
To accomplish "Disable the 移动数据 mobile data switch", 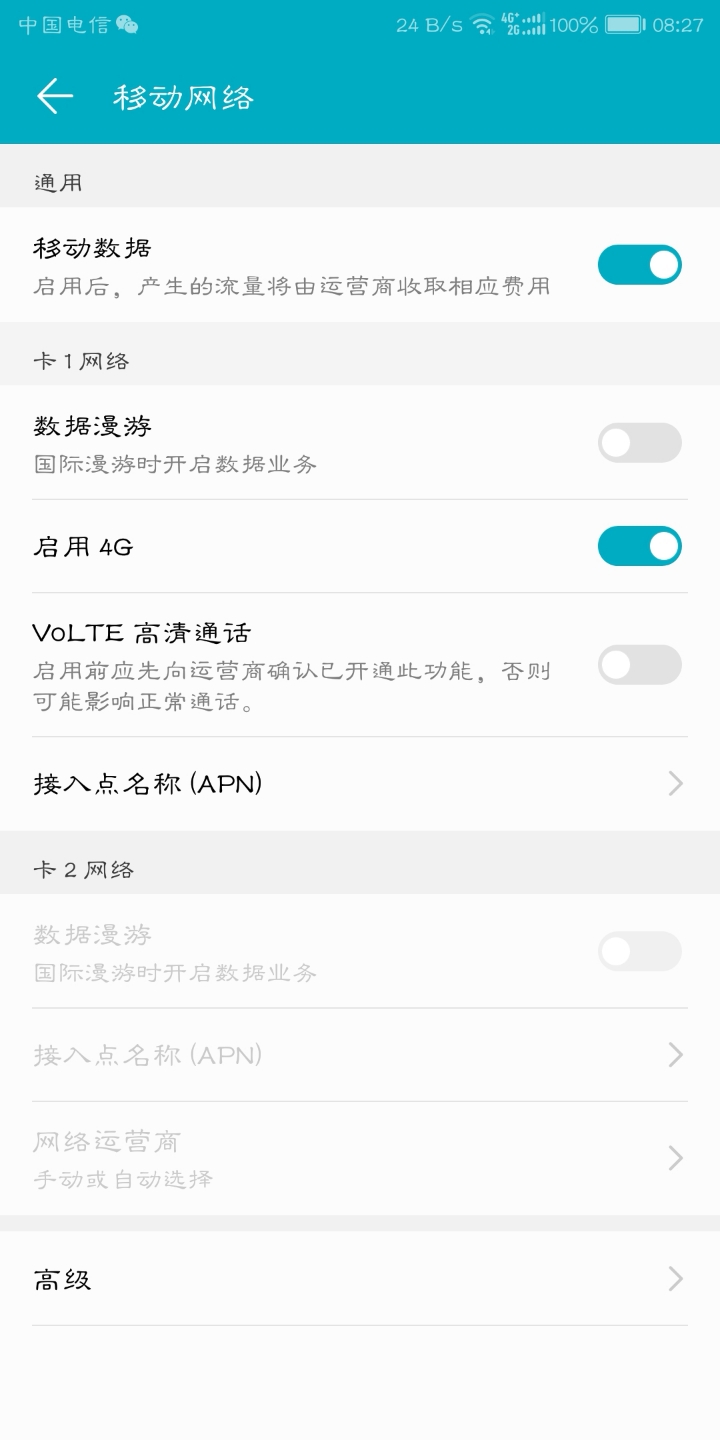I will click(x=640, y=264).
